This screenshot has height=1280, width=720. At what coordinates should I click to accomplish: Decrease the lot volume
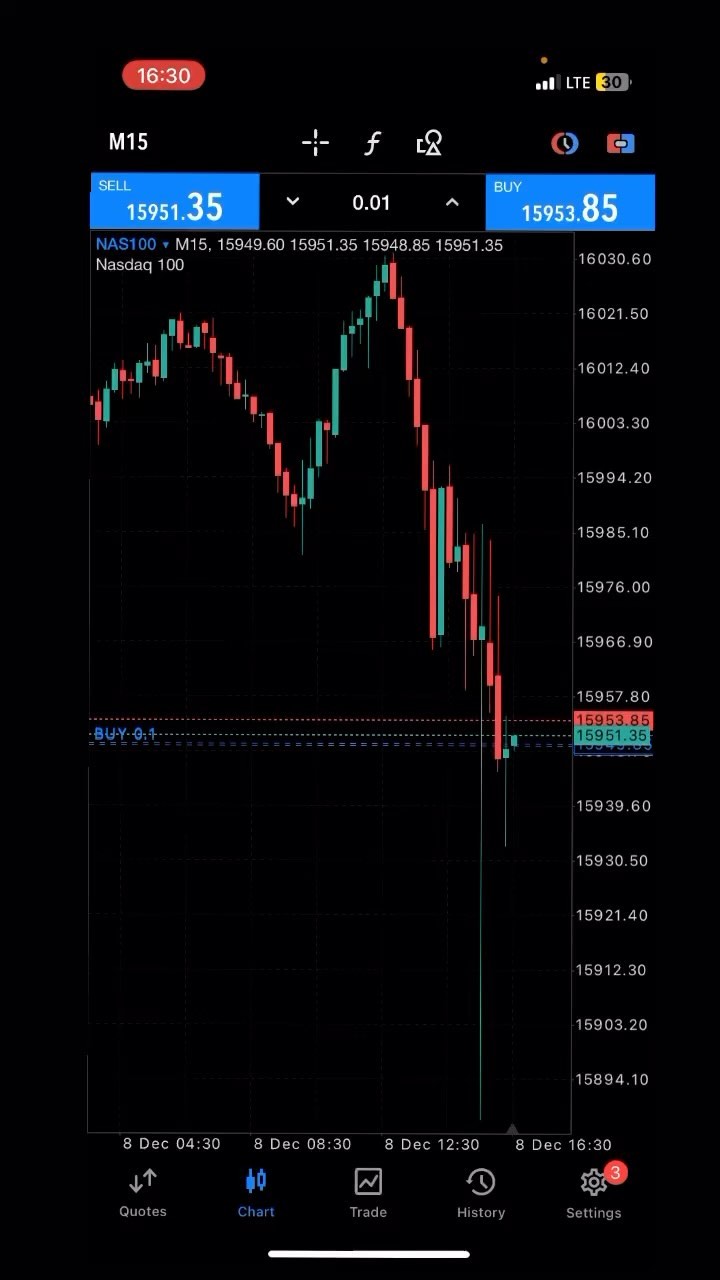292,202
